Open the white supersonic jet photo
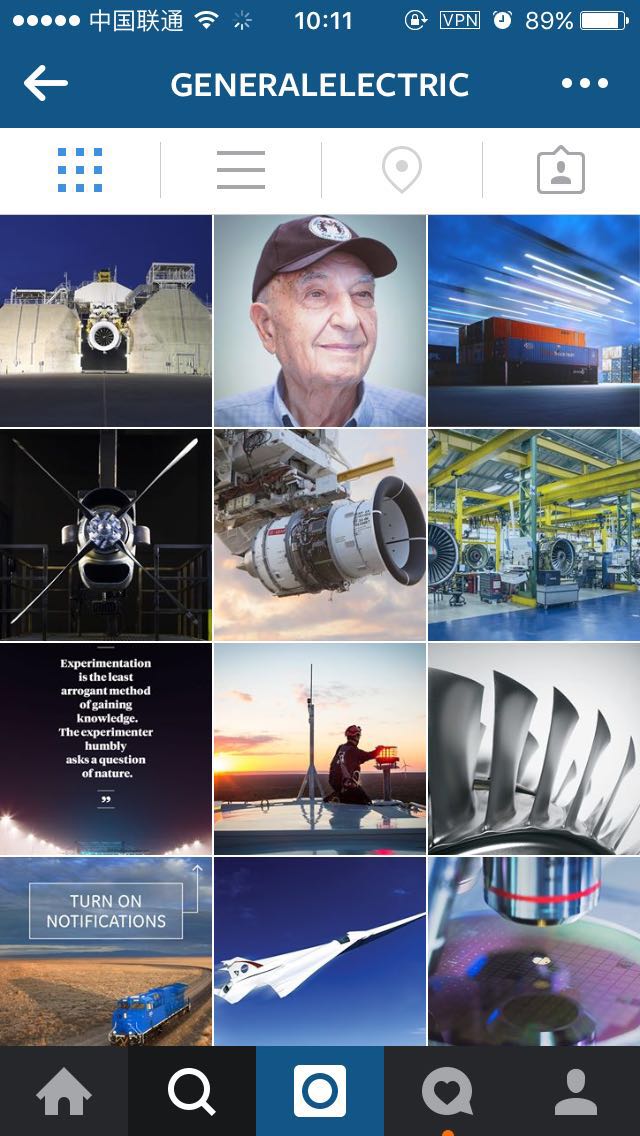The image size is (640, 1136). pos(320,952)
